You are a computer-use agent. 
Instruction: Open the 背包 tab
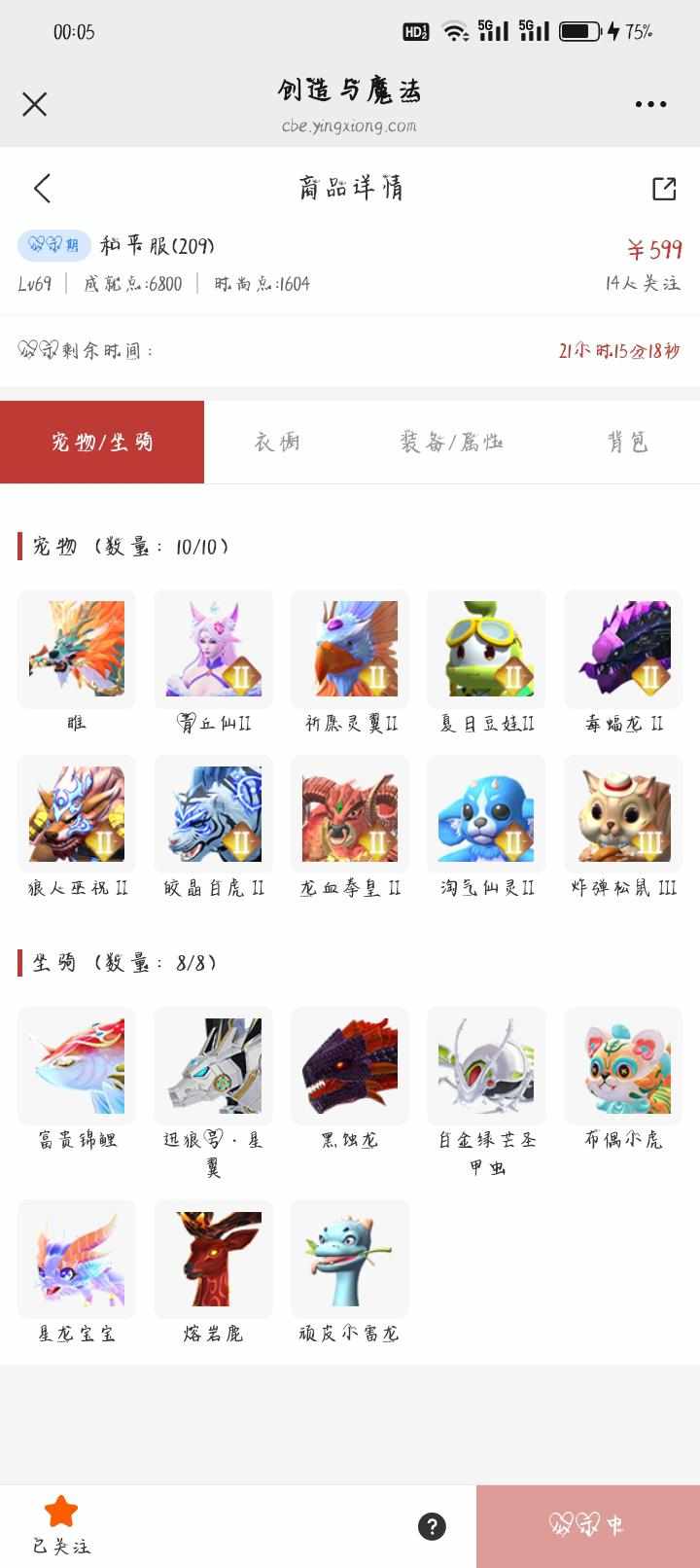pos(627,443)
